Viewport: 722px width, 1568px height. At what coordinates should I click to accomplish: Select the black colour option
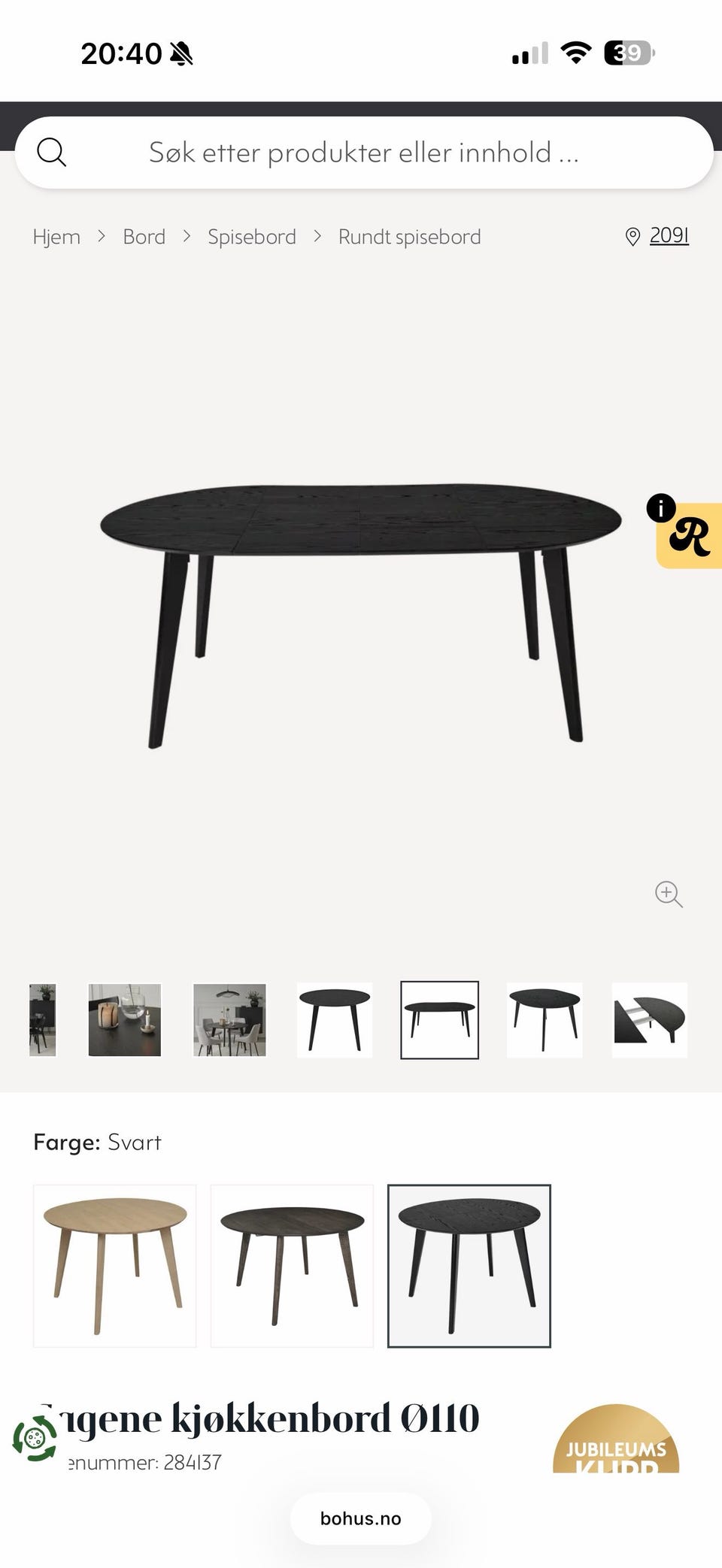click(469, 1266)
